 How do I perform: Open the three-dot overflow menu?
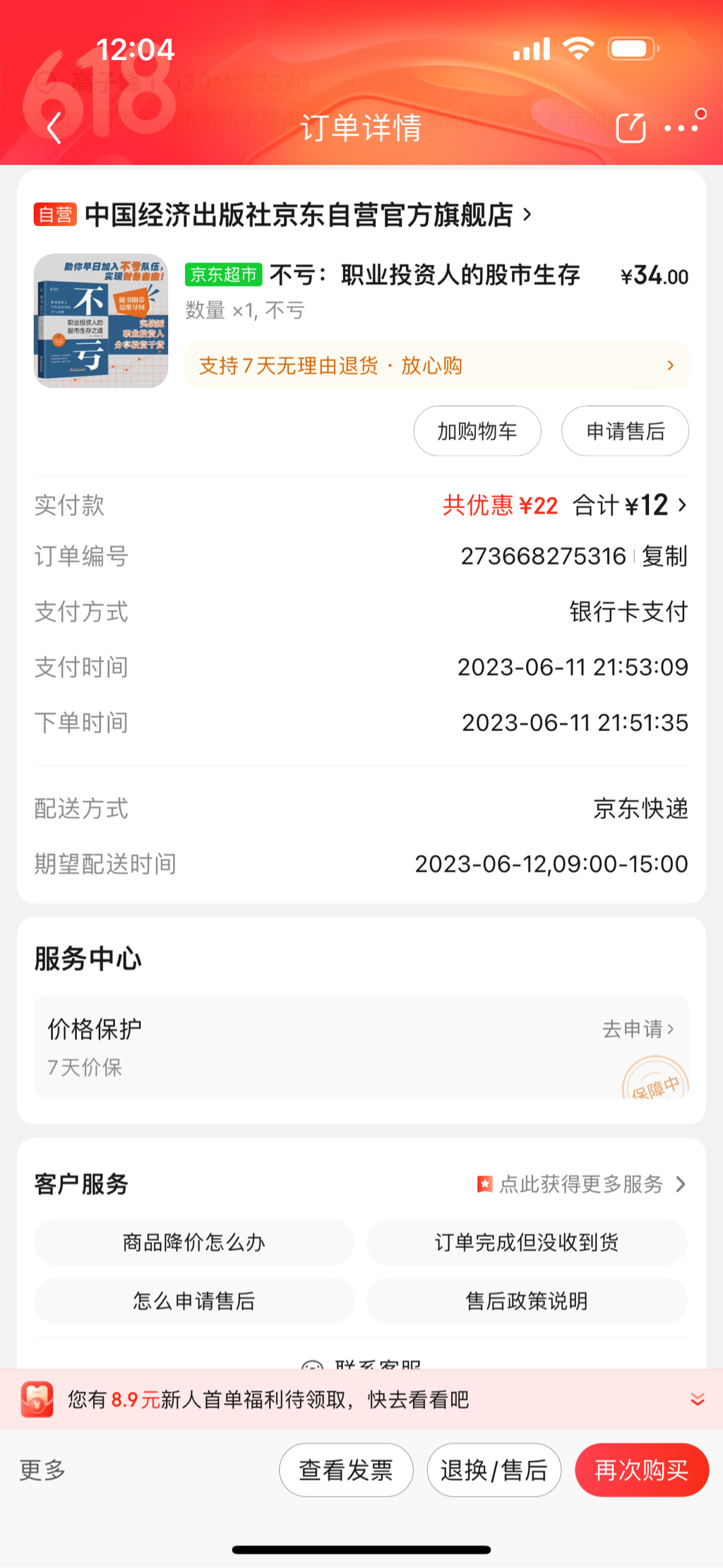pyautogui.click(x=682, y=127)
